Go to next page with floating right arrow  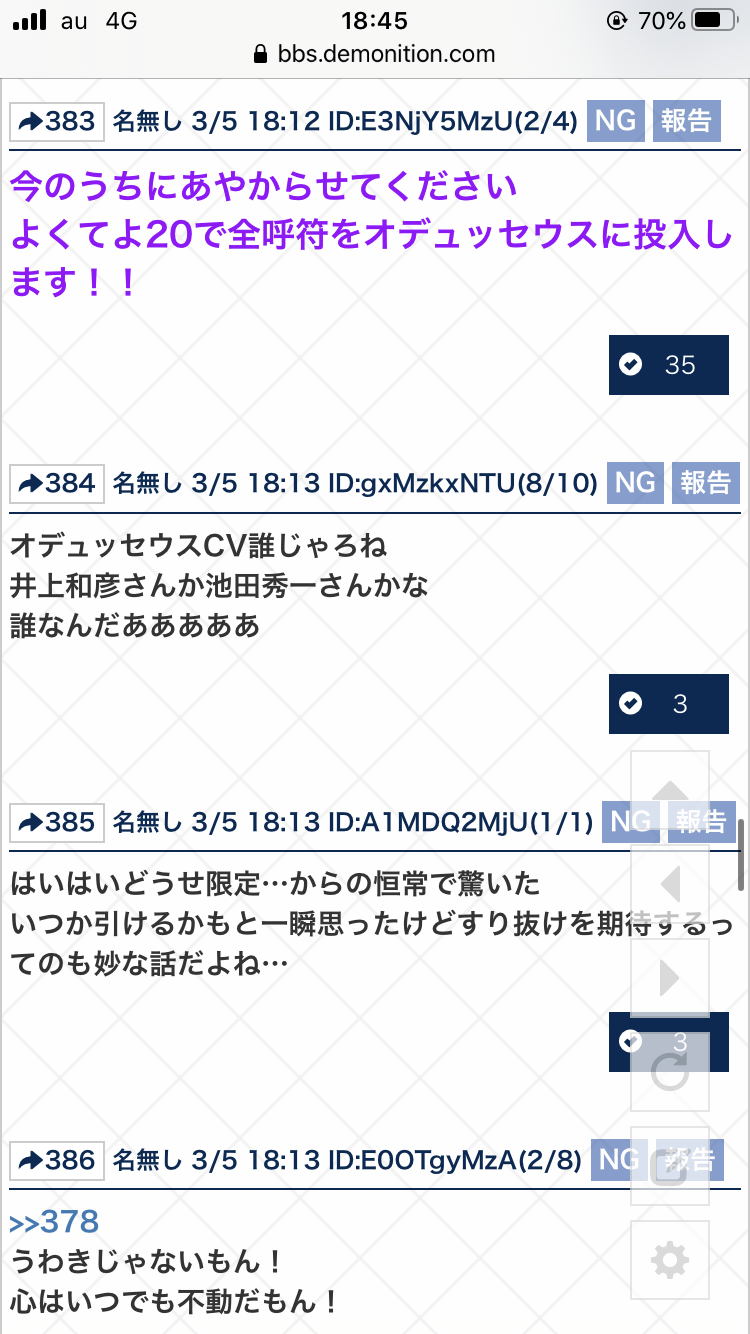click(670, 978)
